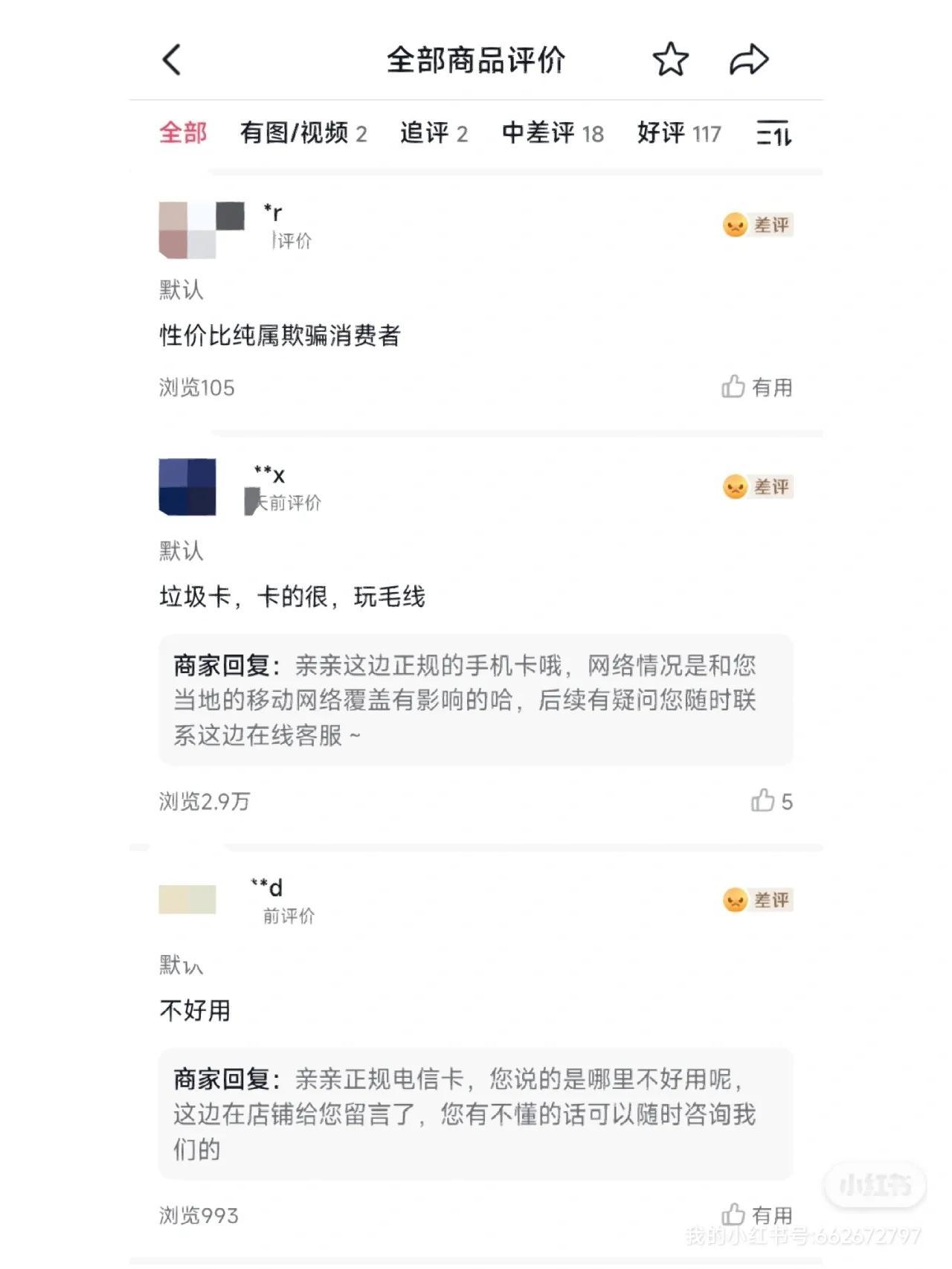The image size is (952, 1269).
Task: Open **d's user avatar
Action: click(x=187, y=899)
